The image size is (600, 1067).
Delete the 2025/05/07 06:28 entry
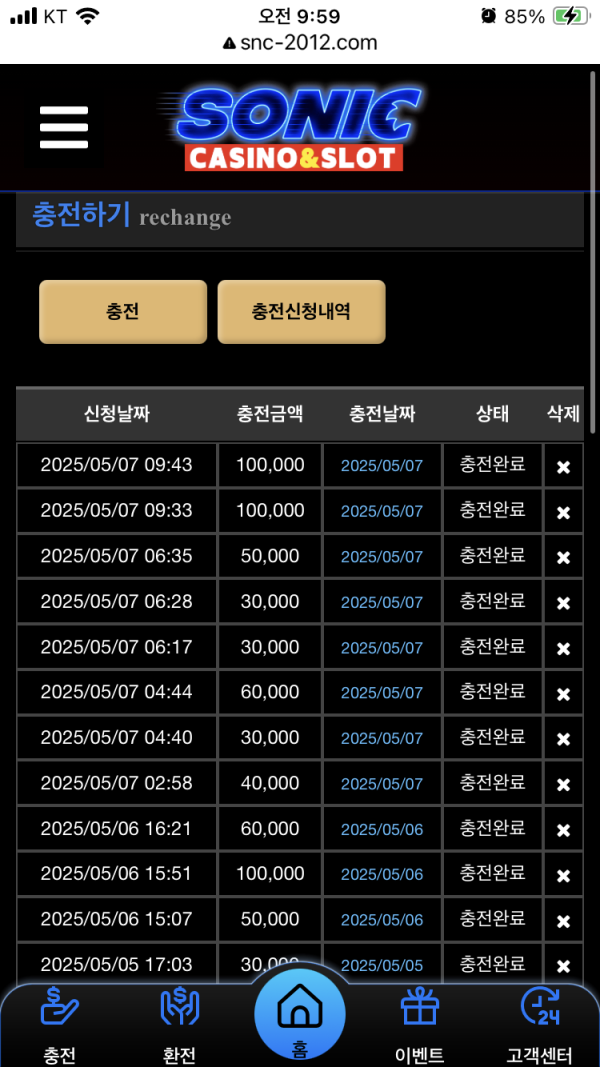[x=563, y=603]
